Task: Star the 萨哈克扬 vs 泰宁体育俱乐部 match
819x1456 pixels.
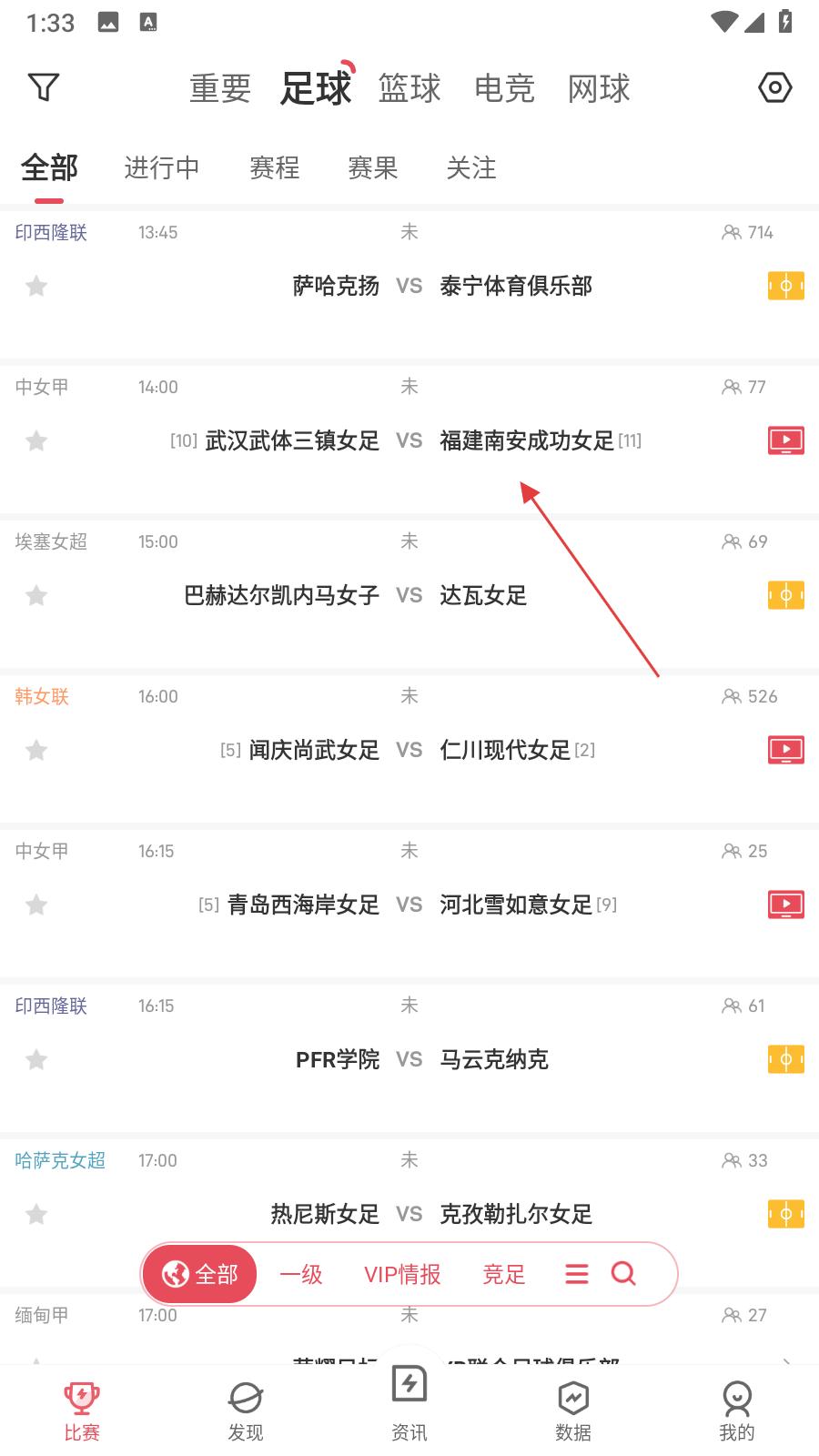Action: click(x=36, y=287)
